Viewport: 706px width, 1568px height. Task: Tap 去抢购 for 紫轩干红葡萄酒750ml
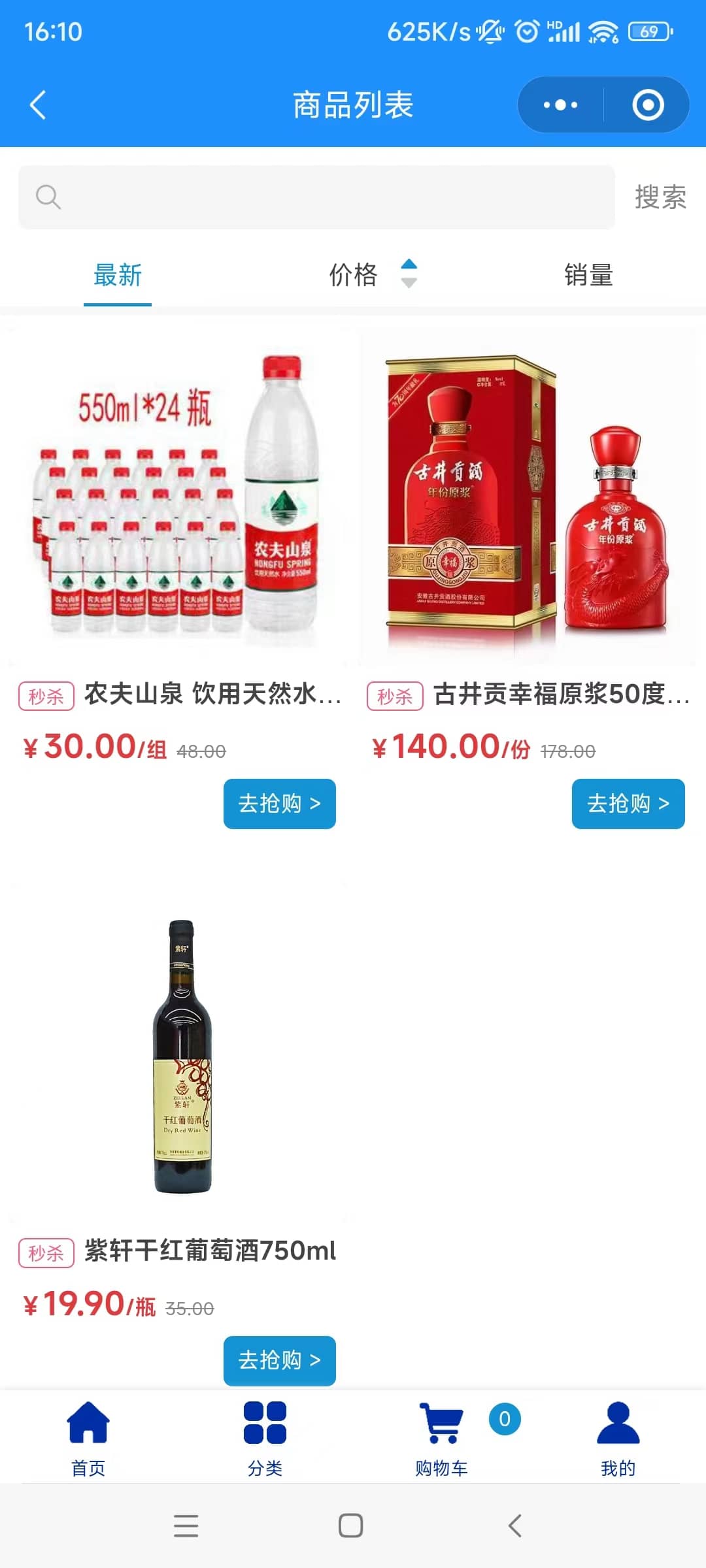pyautogui.click(x=279, y=1361)
